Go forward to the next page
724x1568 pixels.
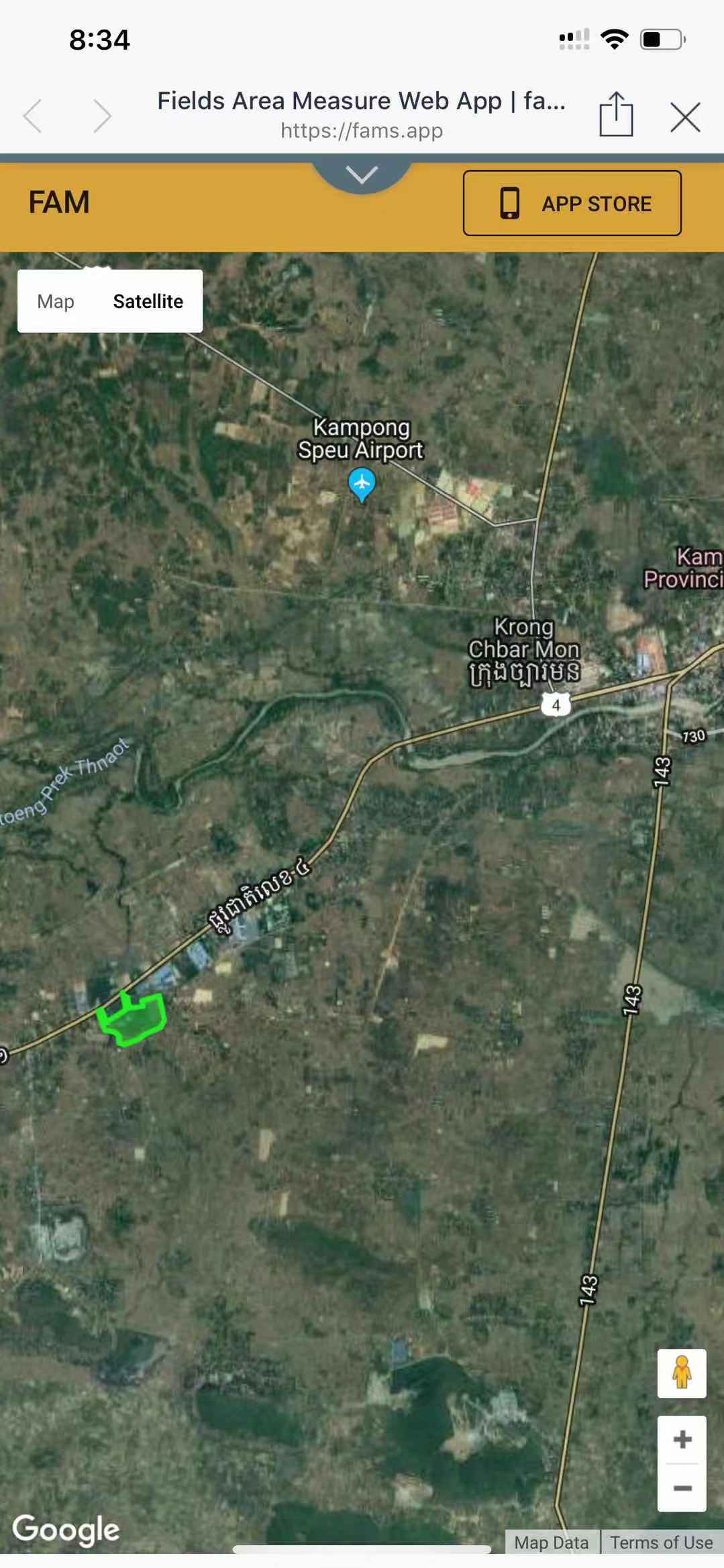tap(102, 116)
